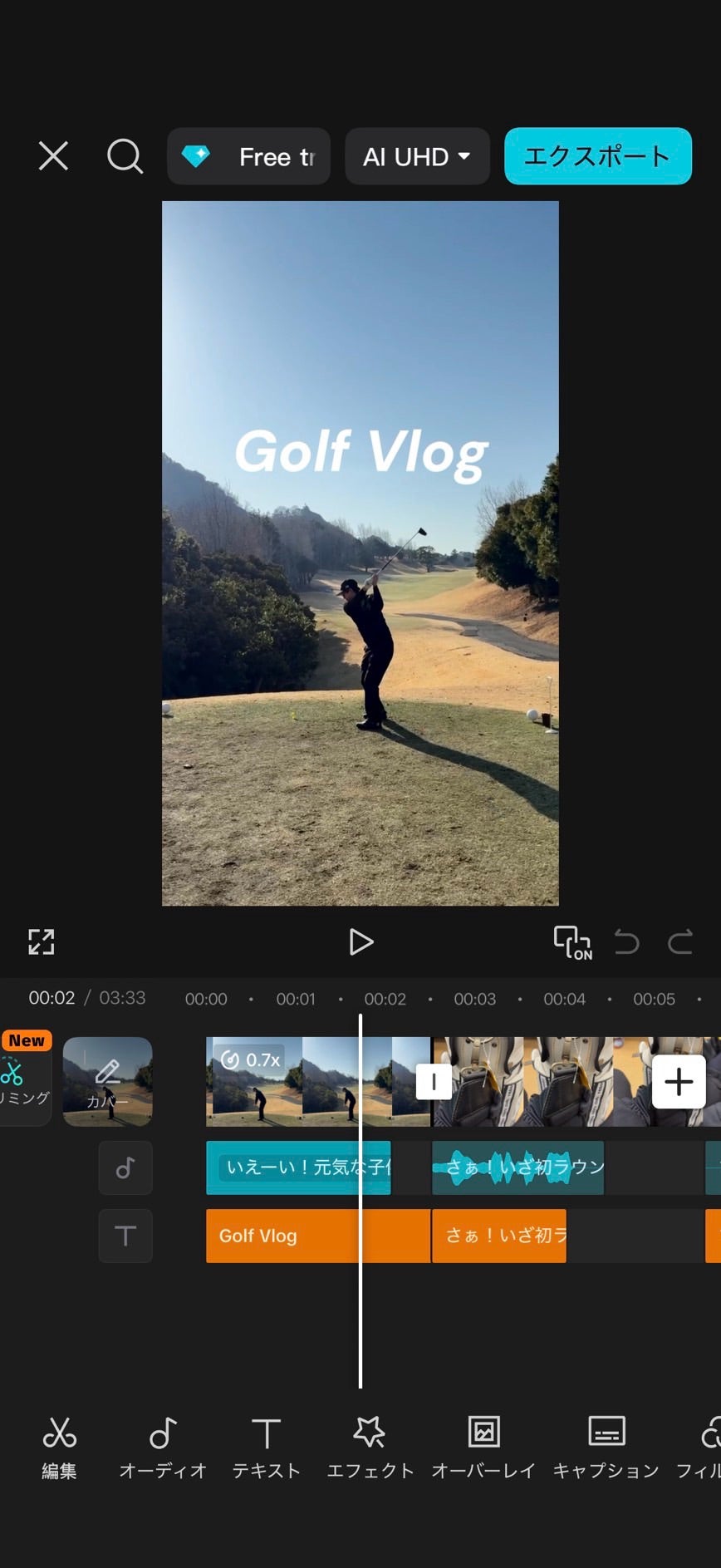Open the 編集 edit tool
Viewport: 721px width, 1568px height.
[x=59, y=1448]
